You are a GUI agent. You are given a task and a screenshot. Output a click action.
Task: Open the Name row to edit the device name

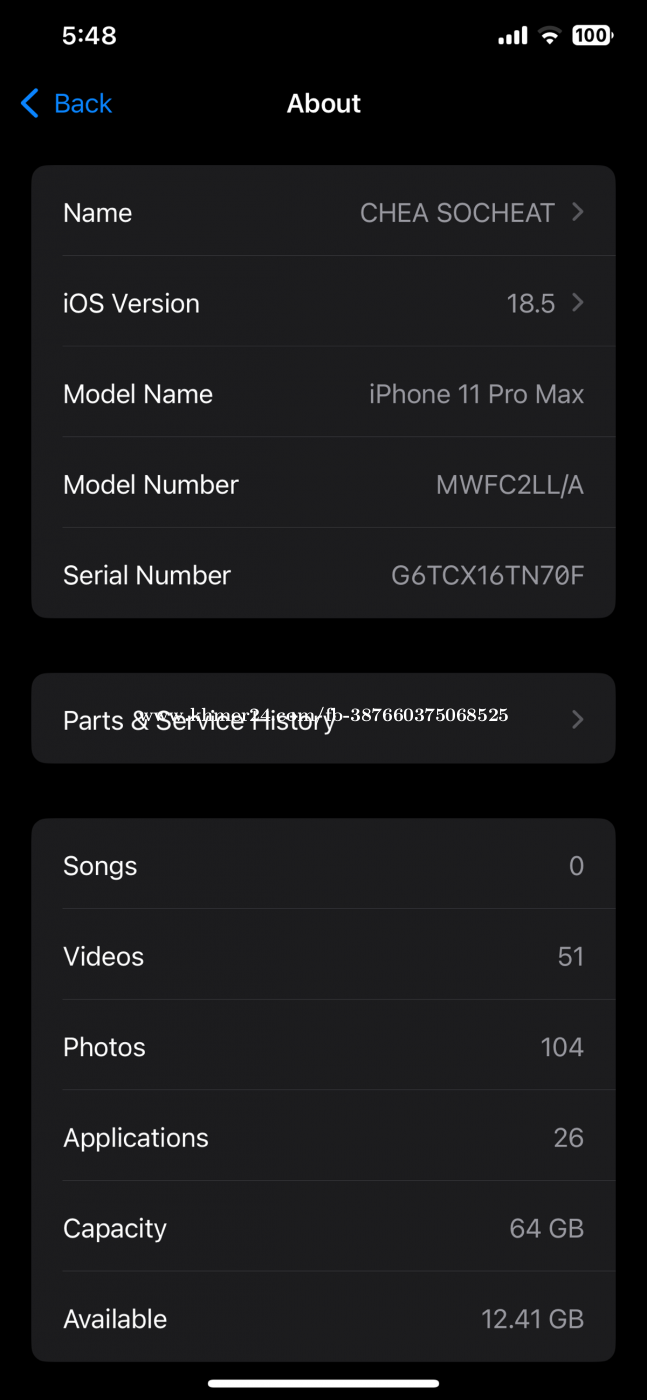323,213
